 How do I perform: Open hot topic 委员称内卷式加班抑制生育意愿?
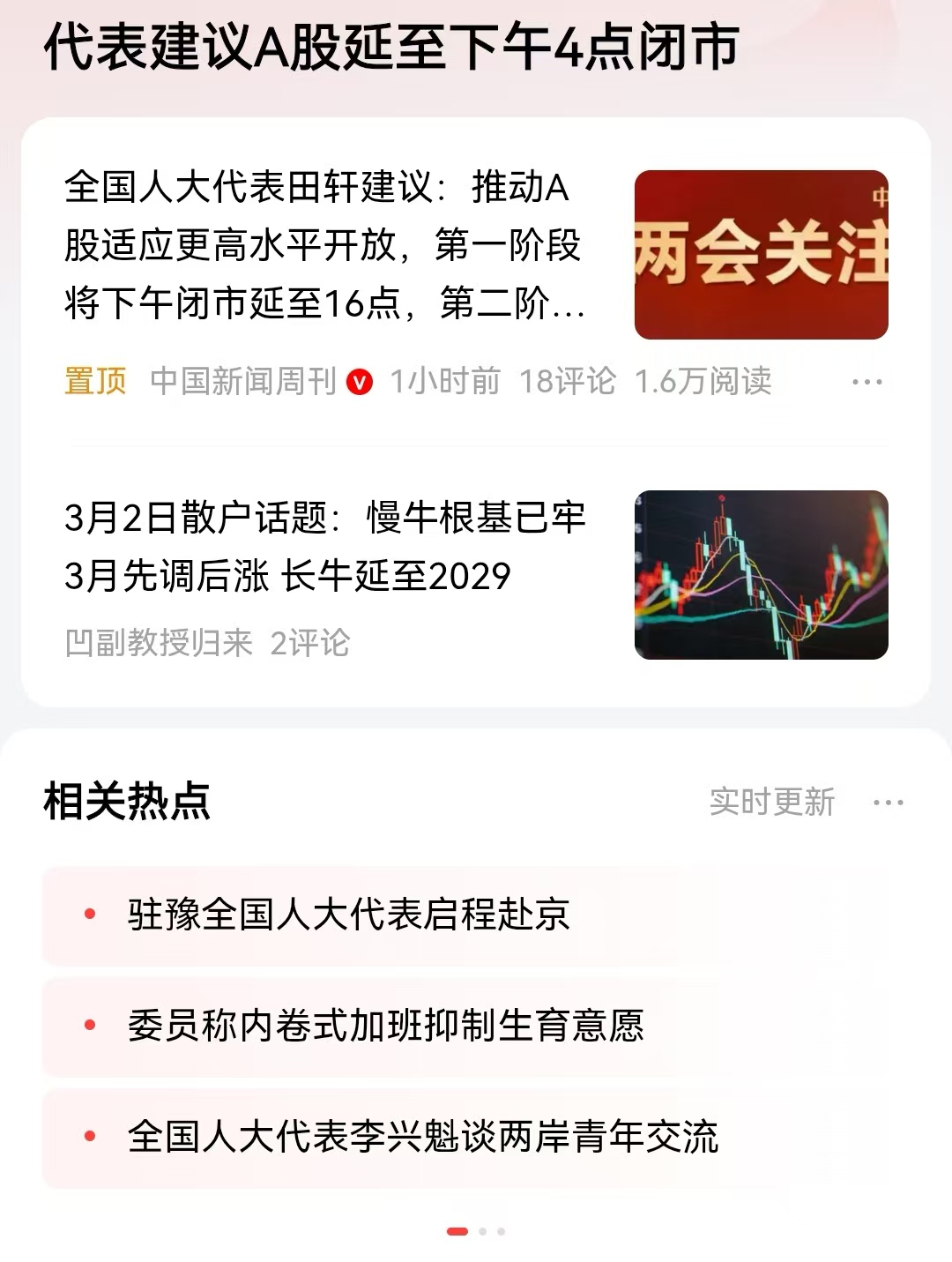click(386, 1026)
